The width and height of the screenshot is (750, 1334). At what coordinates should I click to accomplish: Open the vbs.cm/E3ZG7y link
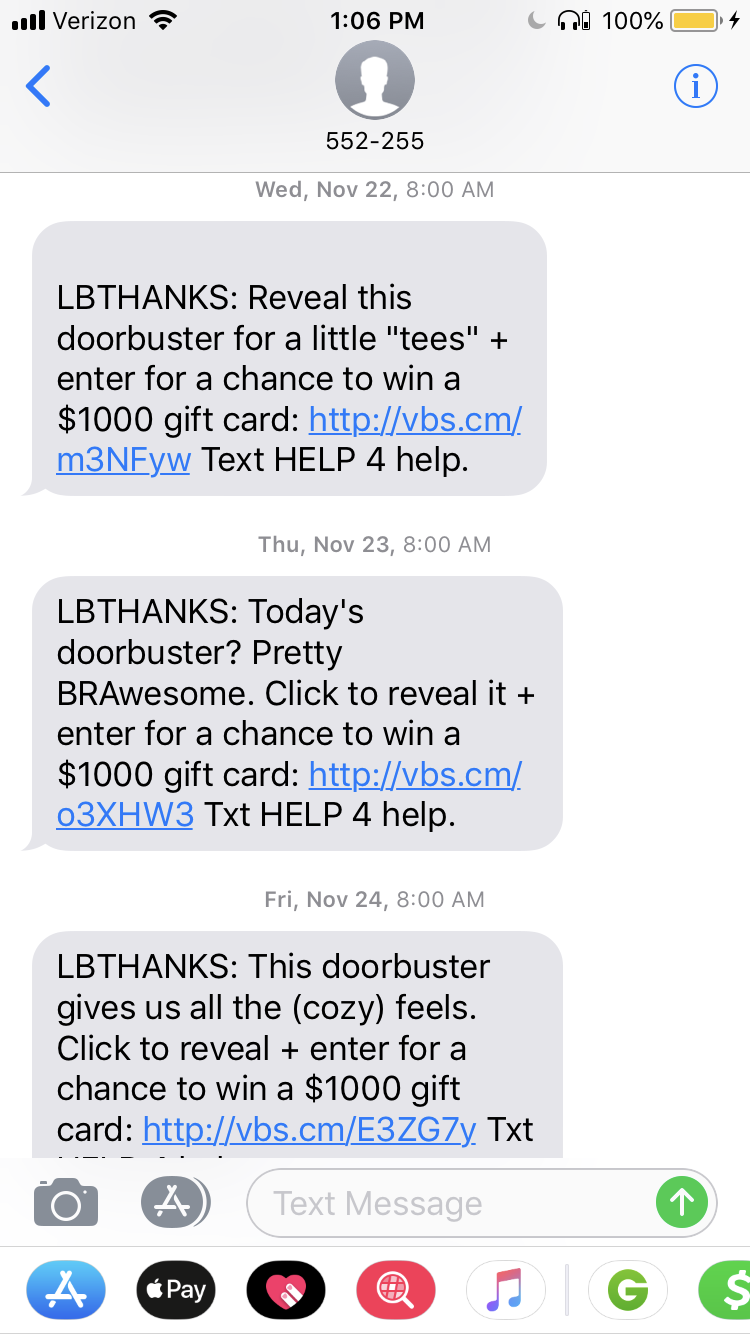tap(310, 1129)
